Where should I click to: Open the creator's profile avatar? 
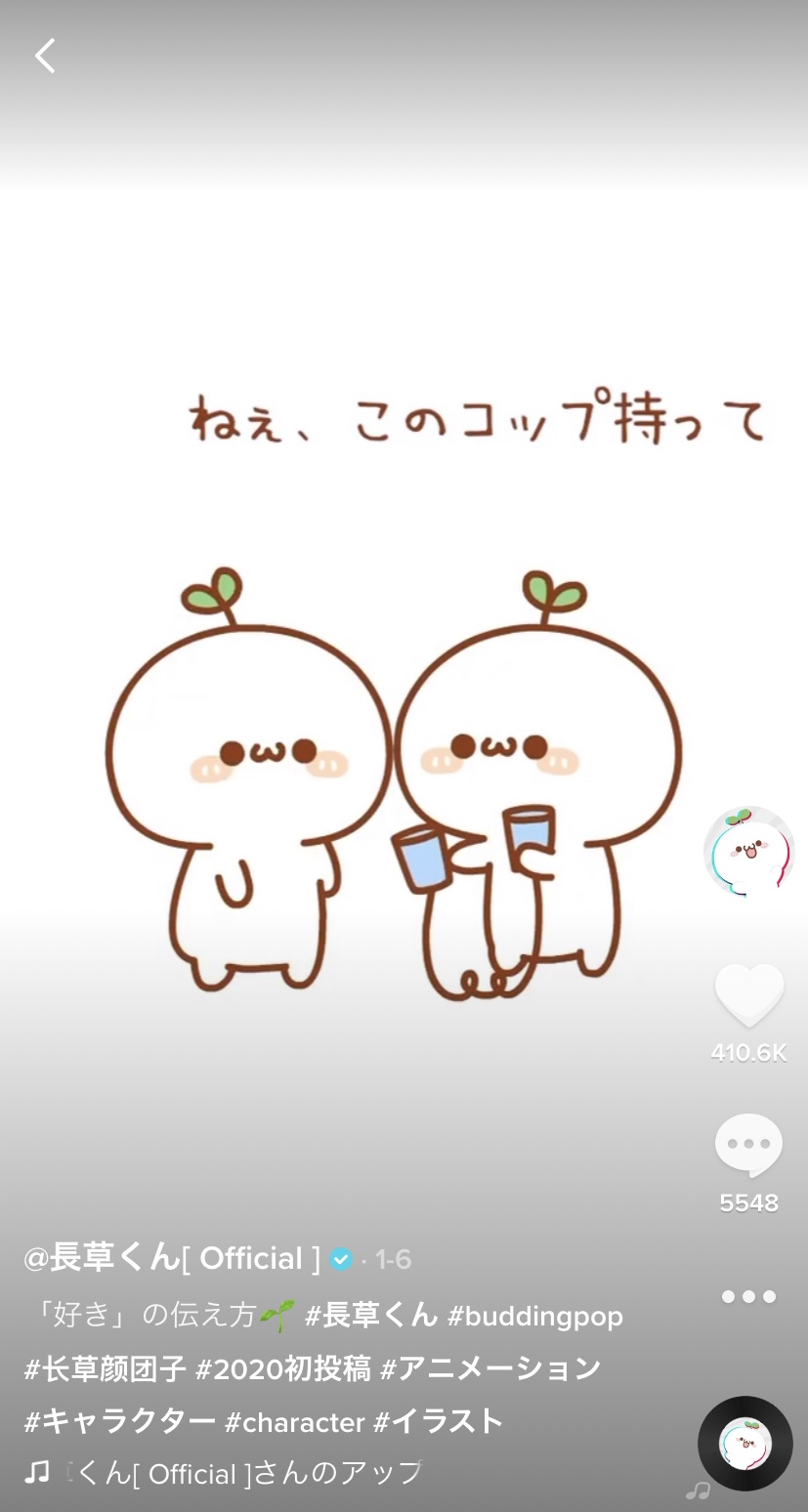748,852
